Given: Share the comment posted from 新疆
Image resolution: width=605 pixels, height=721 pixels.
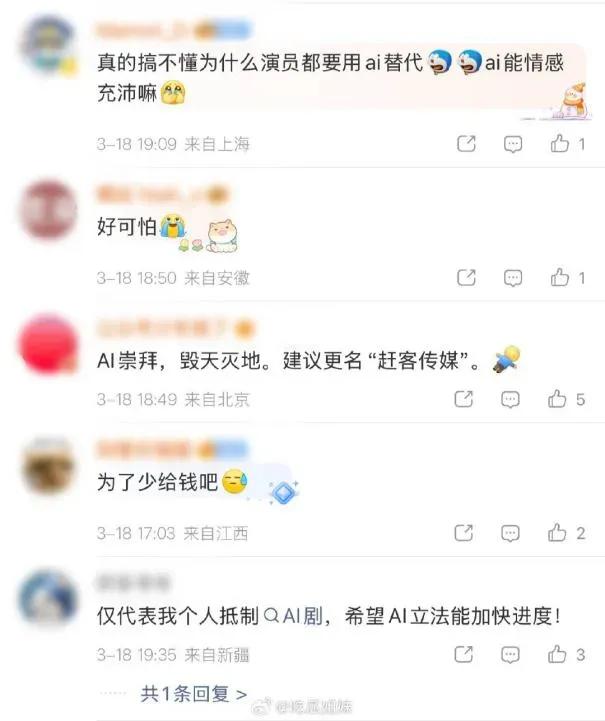Looking at the screenshot, I should pos(465,655).
